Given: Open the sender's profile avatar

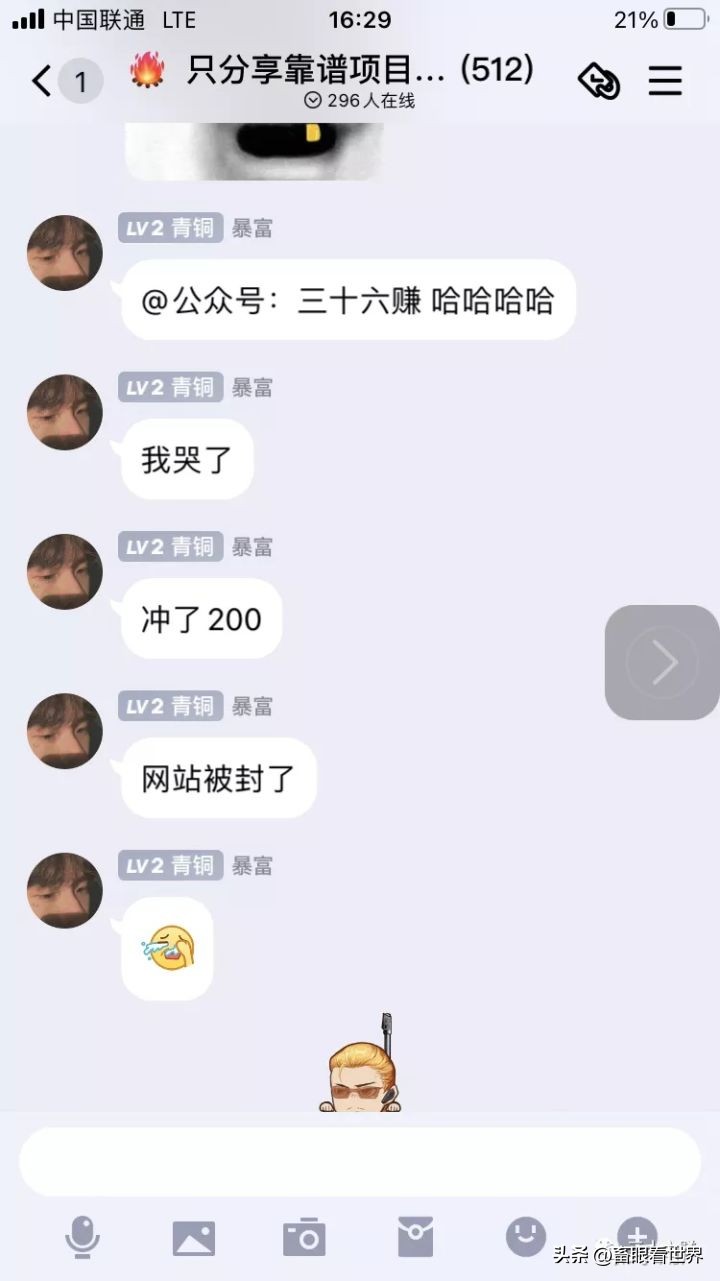Looking at the screenshot, I should (64, 253).
